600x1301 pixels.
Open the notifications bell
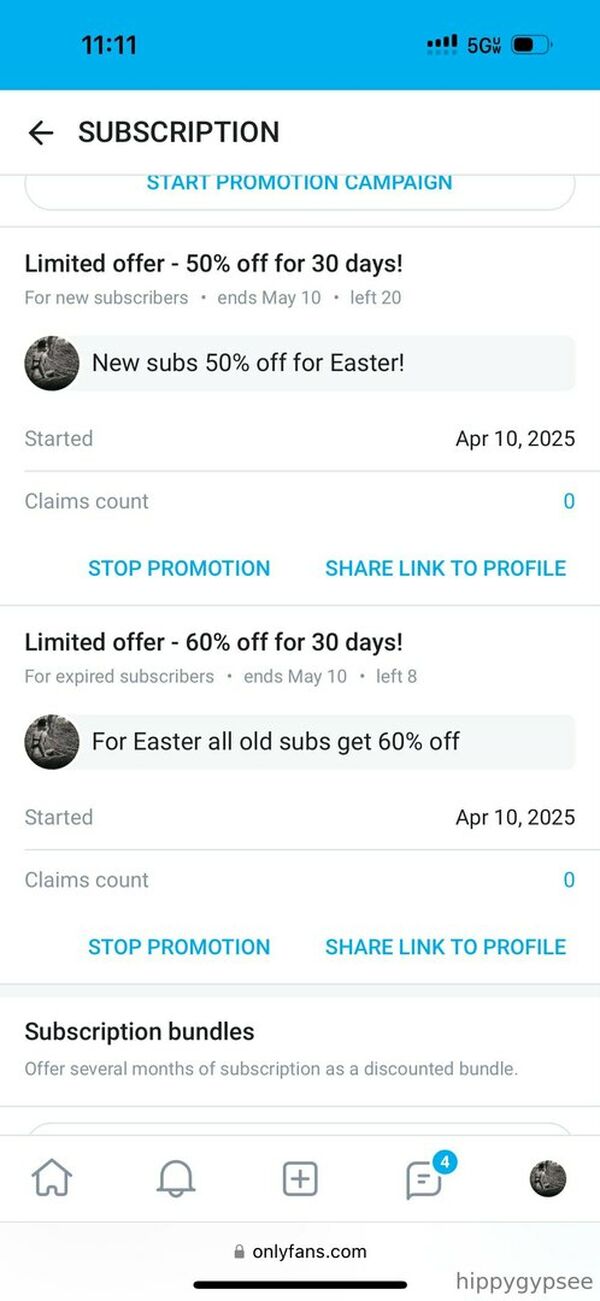tap(176, 1179)
